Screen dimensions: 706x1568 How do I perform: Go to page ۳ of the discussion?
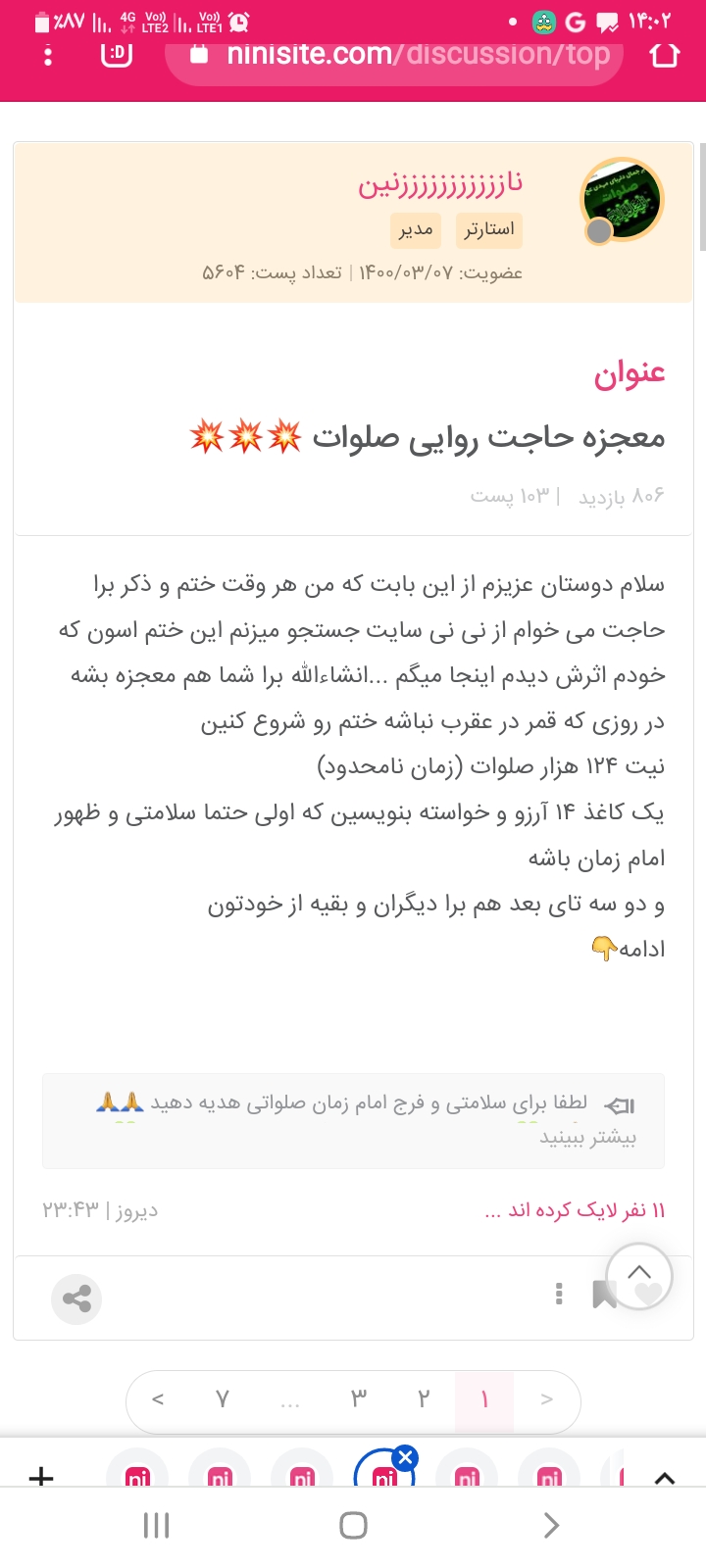pyautogui.click(x=359, y=1399)
